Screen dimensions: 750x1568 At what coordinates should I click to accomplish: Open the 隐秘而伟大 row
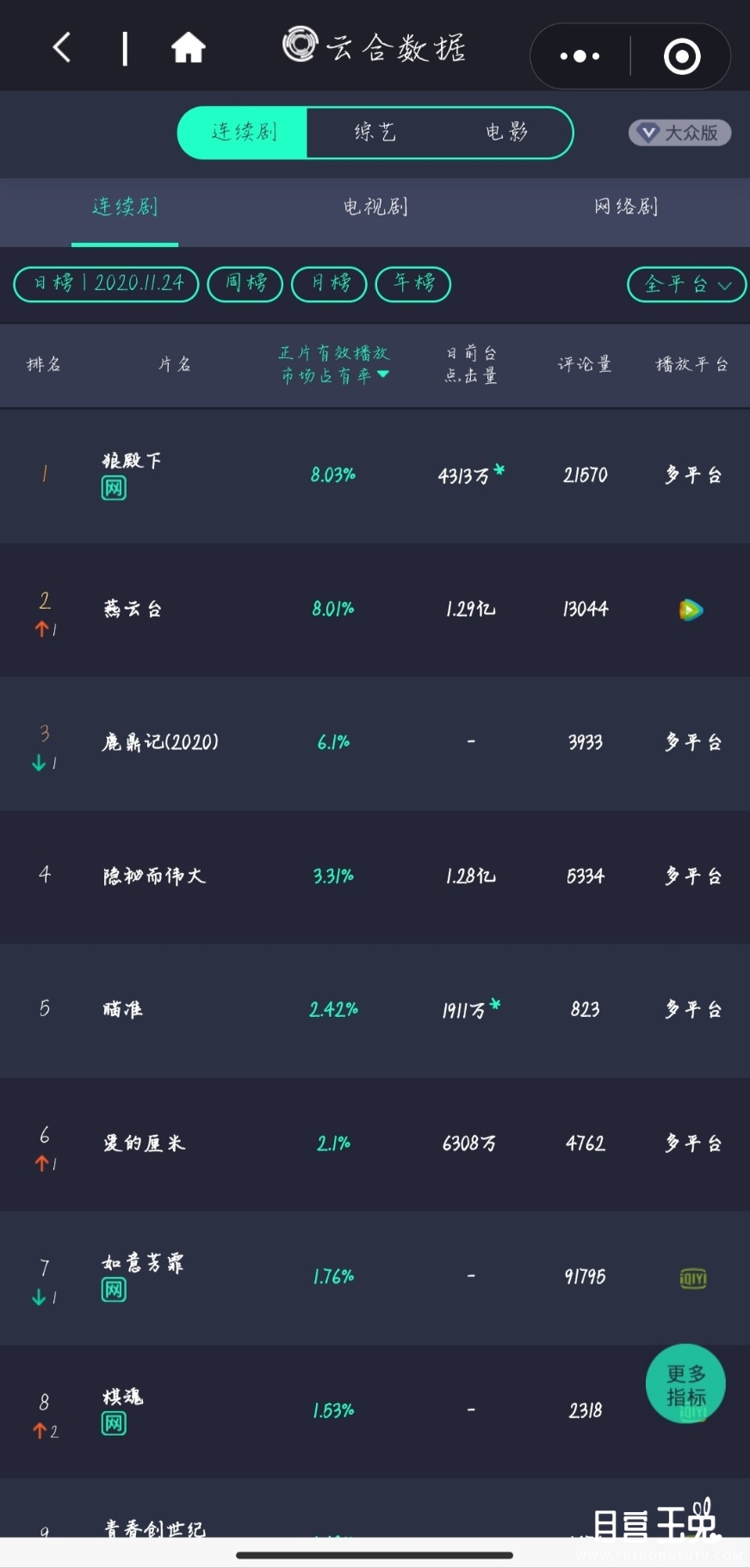tap(375, 877)
